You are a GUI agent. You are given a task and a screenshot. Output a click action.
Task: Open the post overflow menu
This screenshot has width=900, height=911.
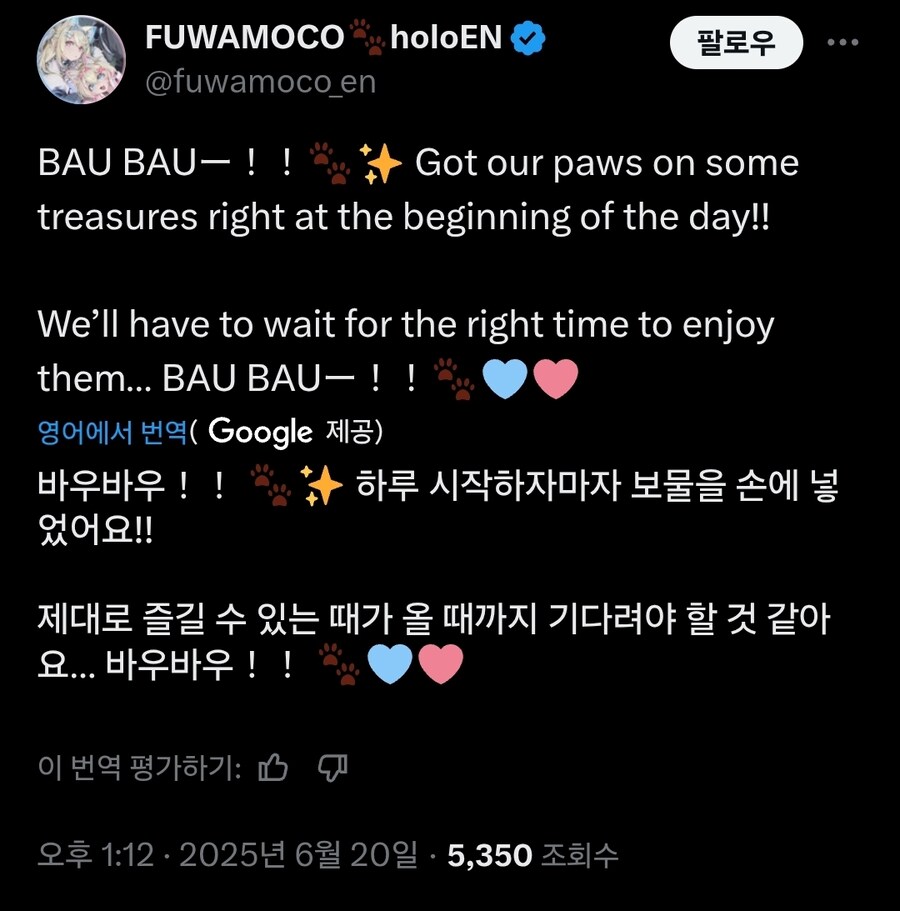tap(843, 43)
